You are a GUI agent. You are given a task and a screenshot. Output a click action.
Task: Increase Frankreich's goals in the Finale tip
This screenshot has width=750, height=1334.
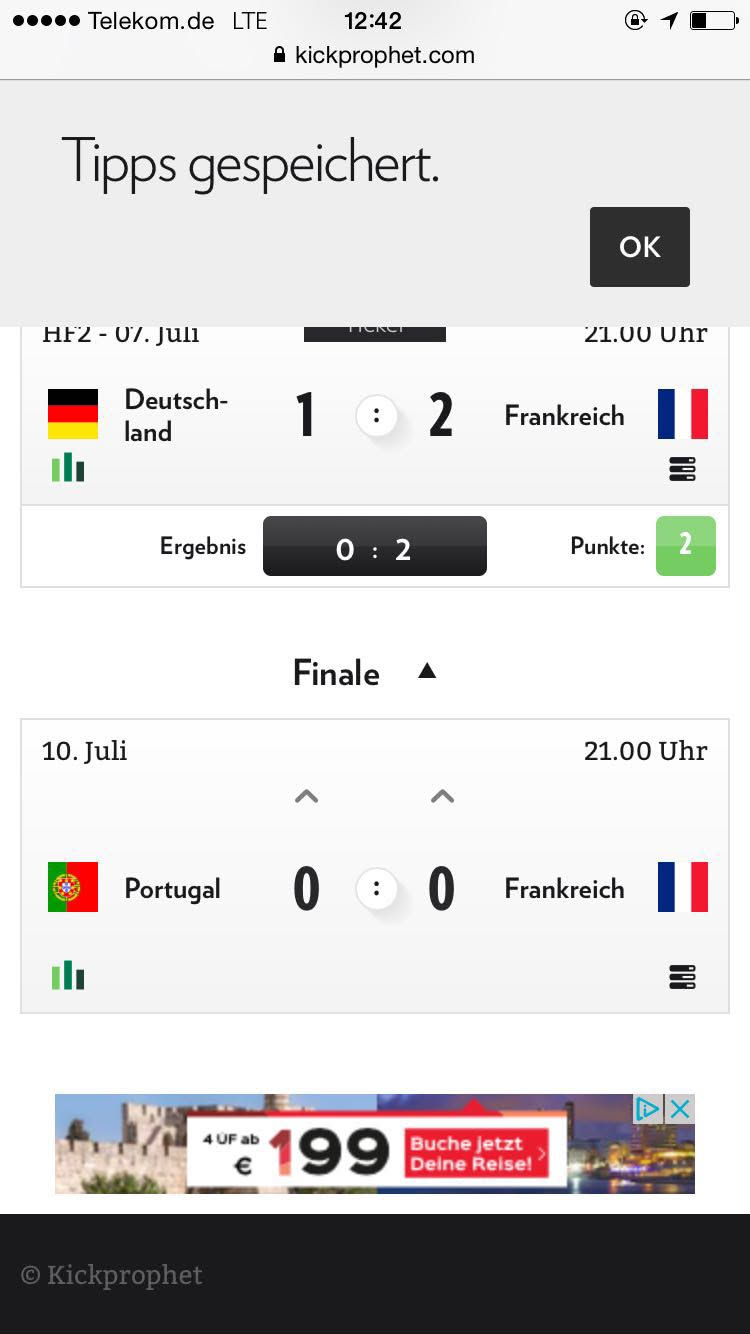(x=442, y=797)
